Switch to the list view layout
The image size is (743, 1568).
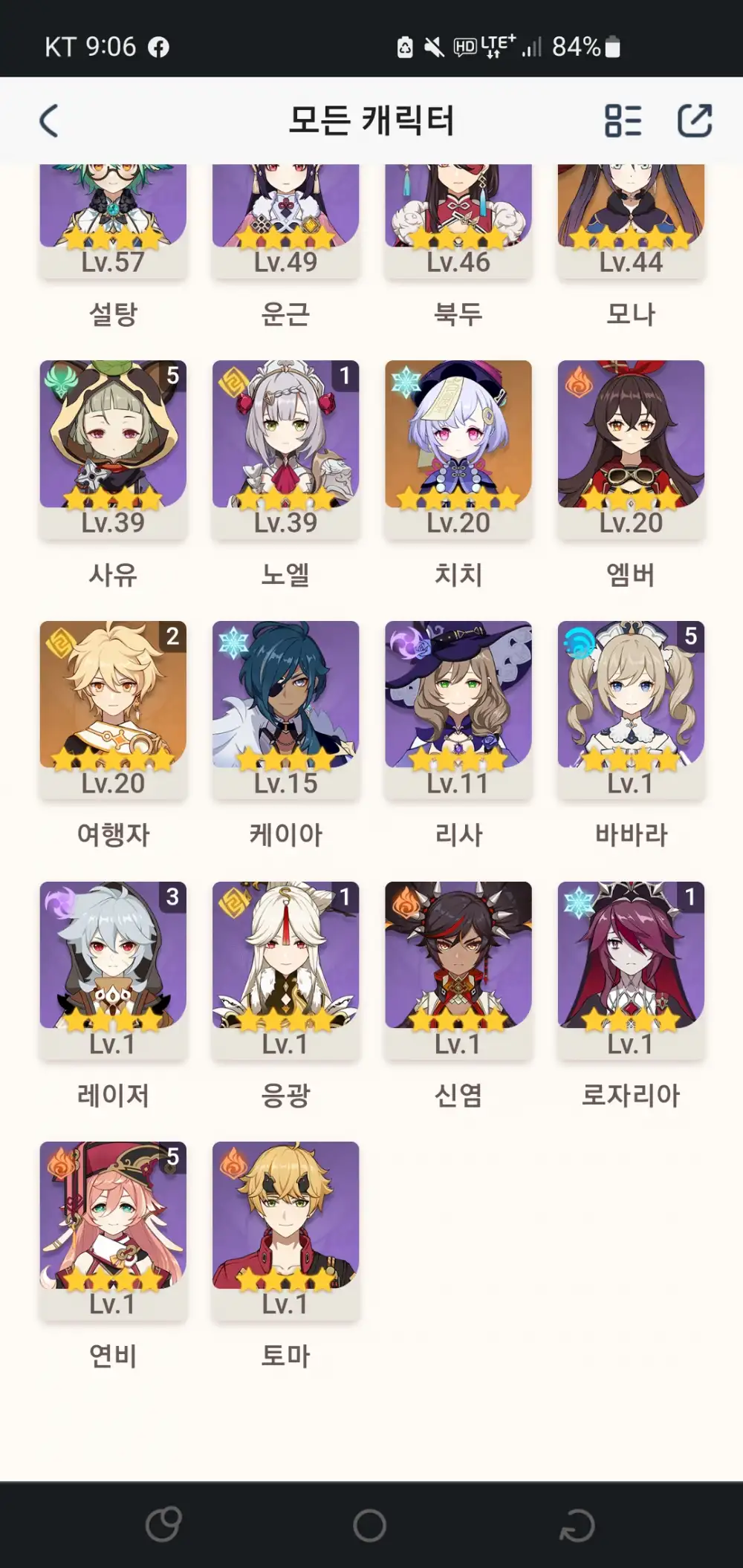click(623, 120)
